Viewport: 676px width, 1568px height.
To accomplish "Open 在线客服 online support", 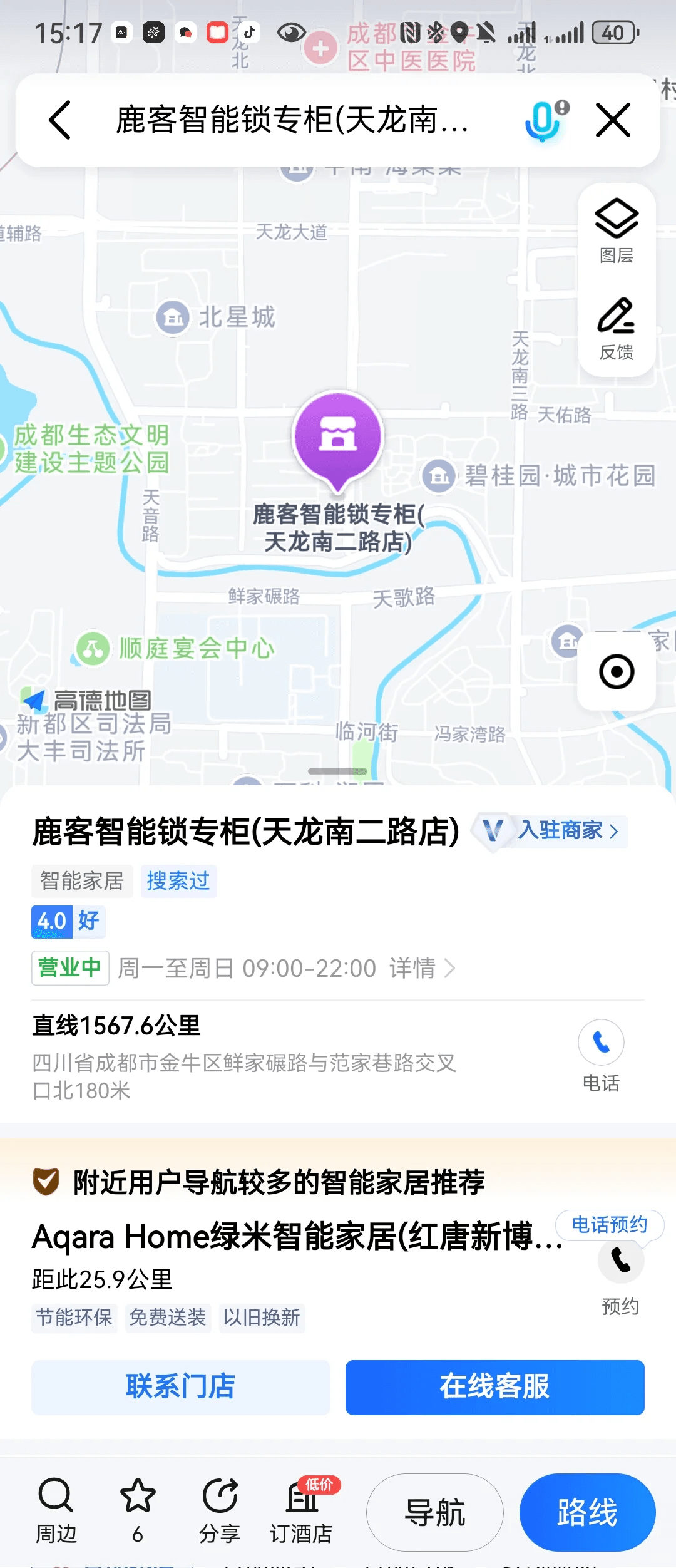I will (494, 1386).
